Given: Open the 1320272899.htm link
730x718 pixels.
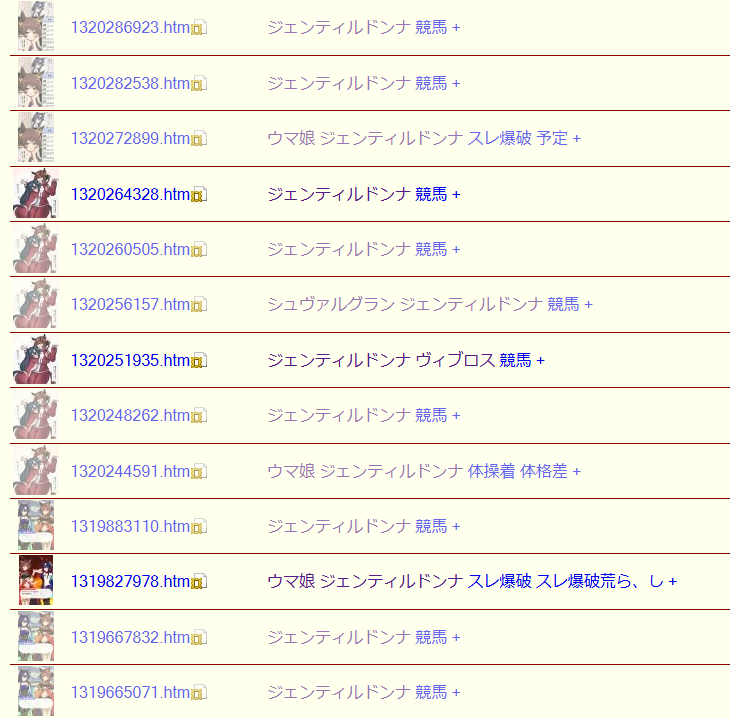Looking at the screenshot, I should (x=130, y=138).
